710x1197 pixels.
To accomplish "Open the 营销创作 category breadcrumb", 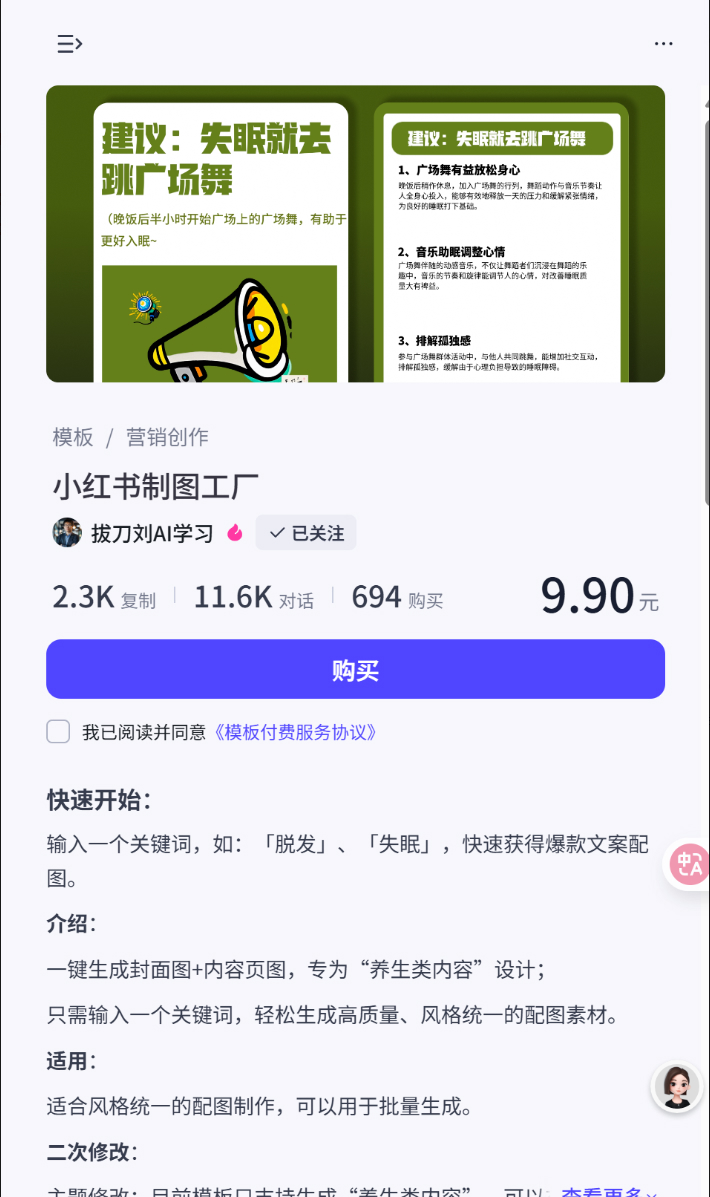I will point(167,437).
